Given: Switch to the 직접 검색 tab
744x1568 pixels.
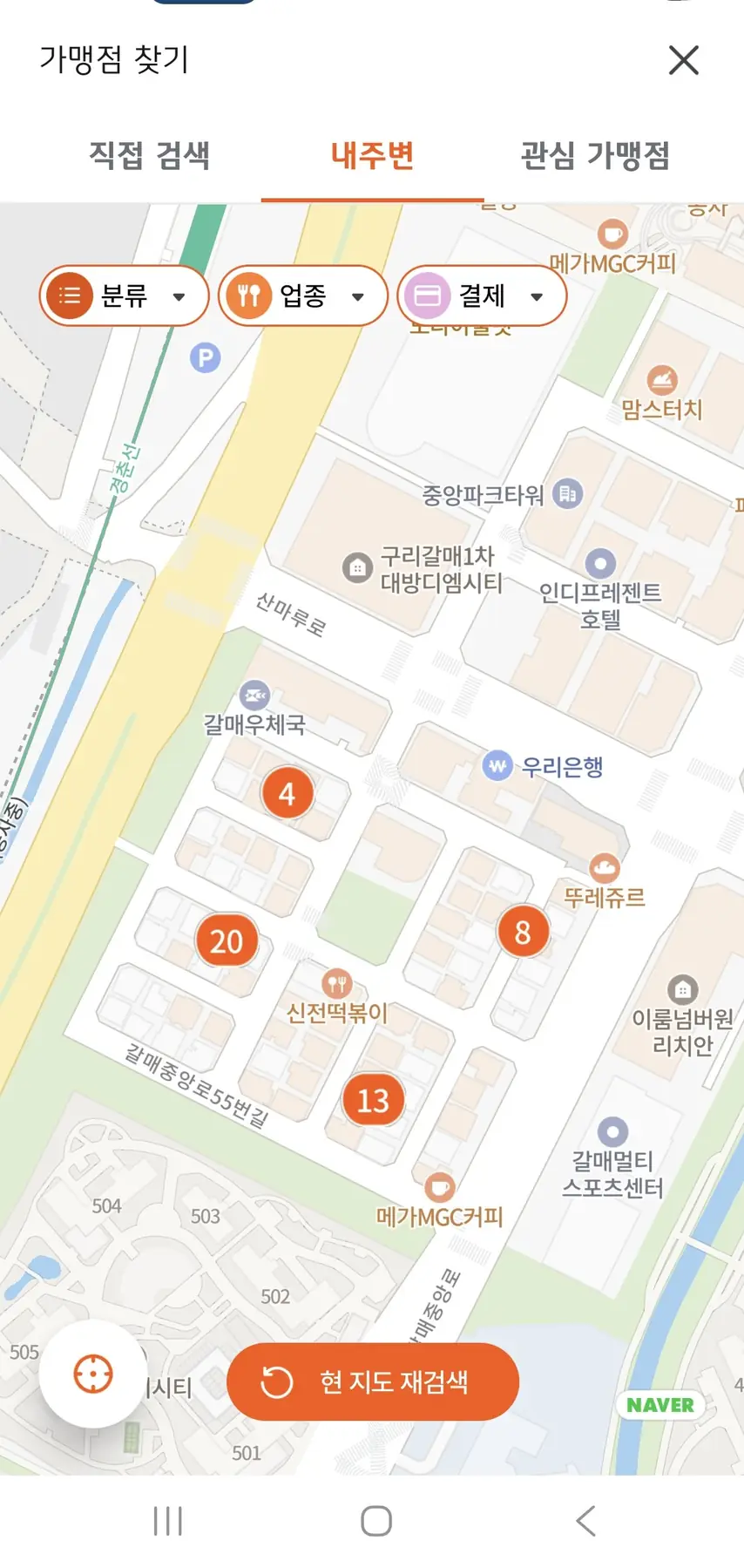Looking at the screenshot, I should coord(149,156).
